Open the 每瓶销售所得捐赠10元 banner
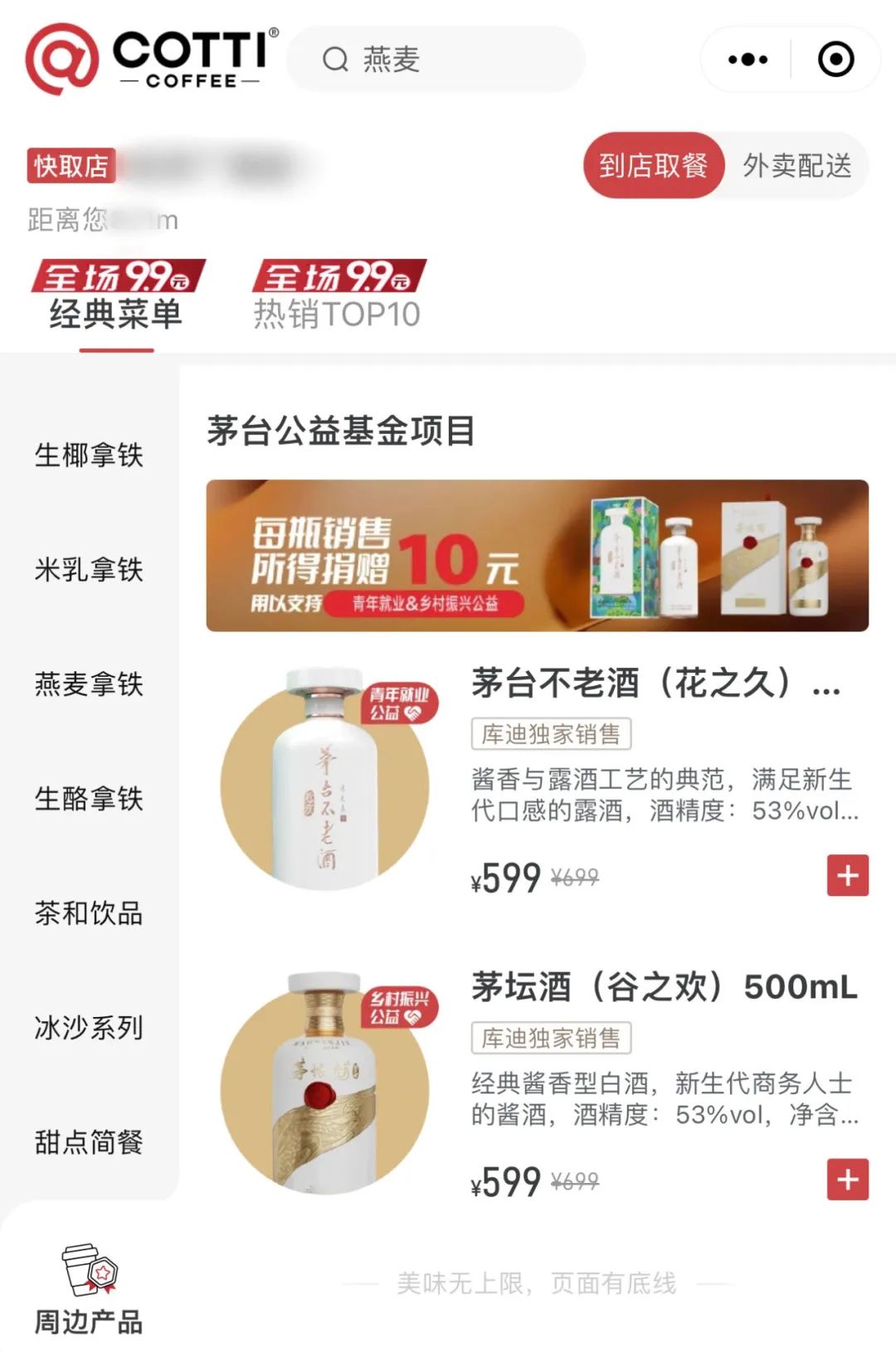 pos(537,555)
